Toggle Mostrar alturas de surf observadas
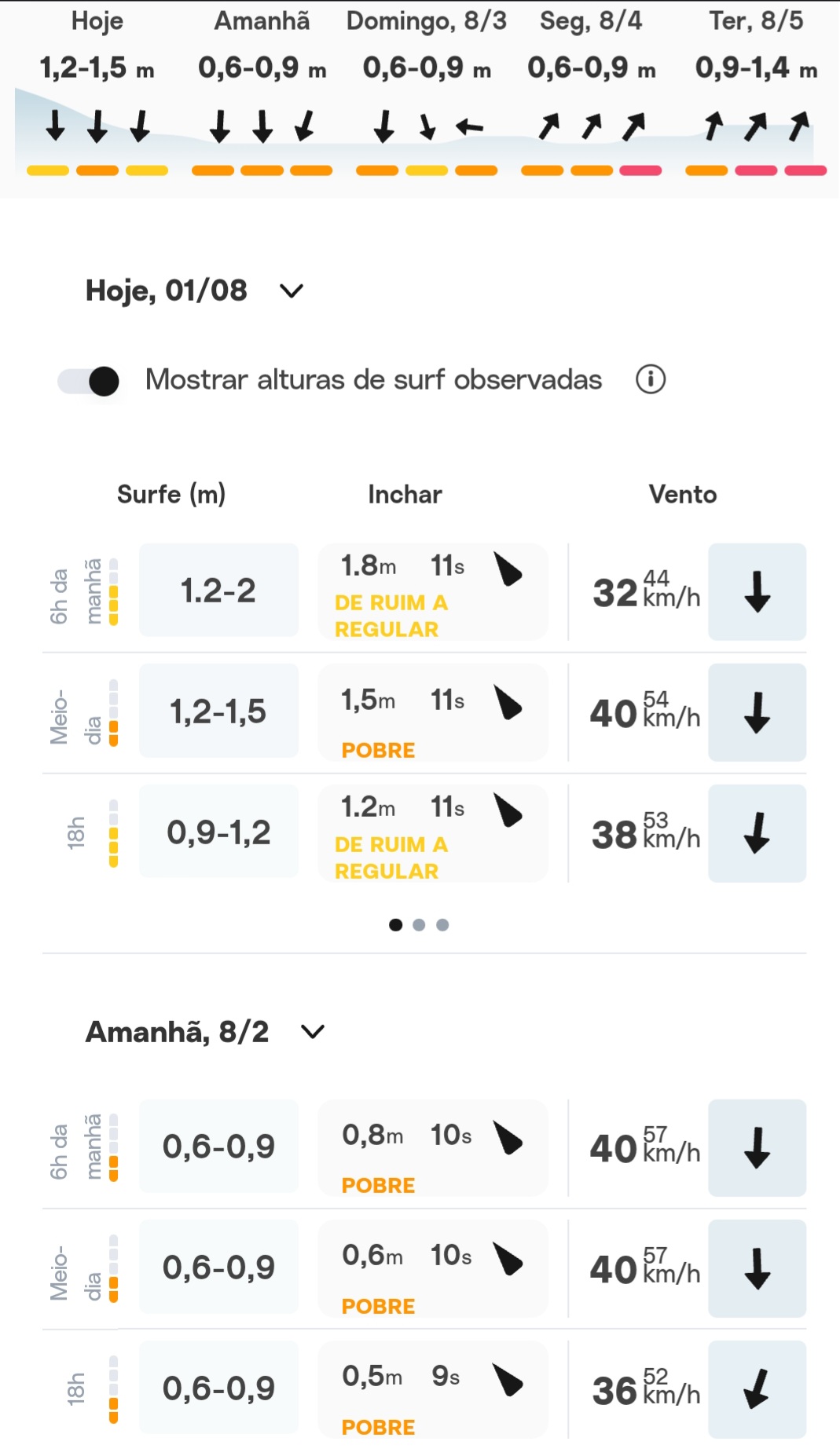840x1456 pixels. click(89, 381)
